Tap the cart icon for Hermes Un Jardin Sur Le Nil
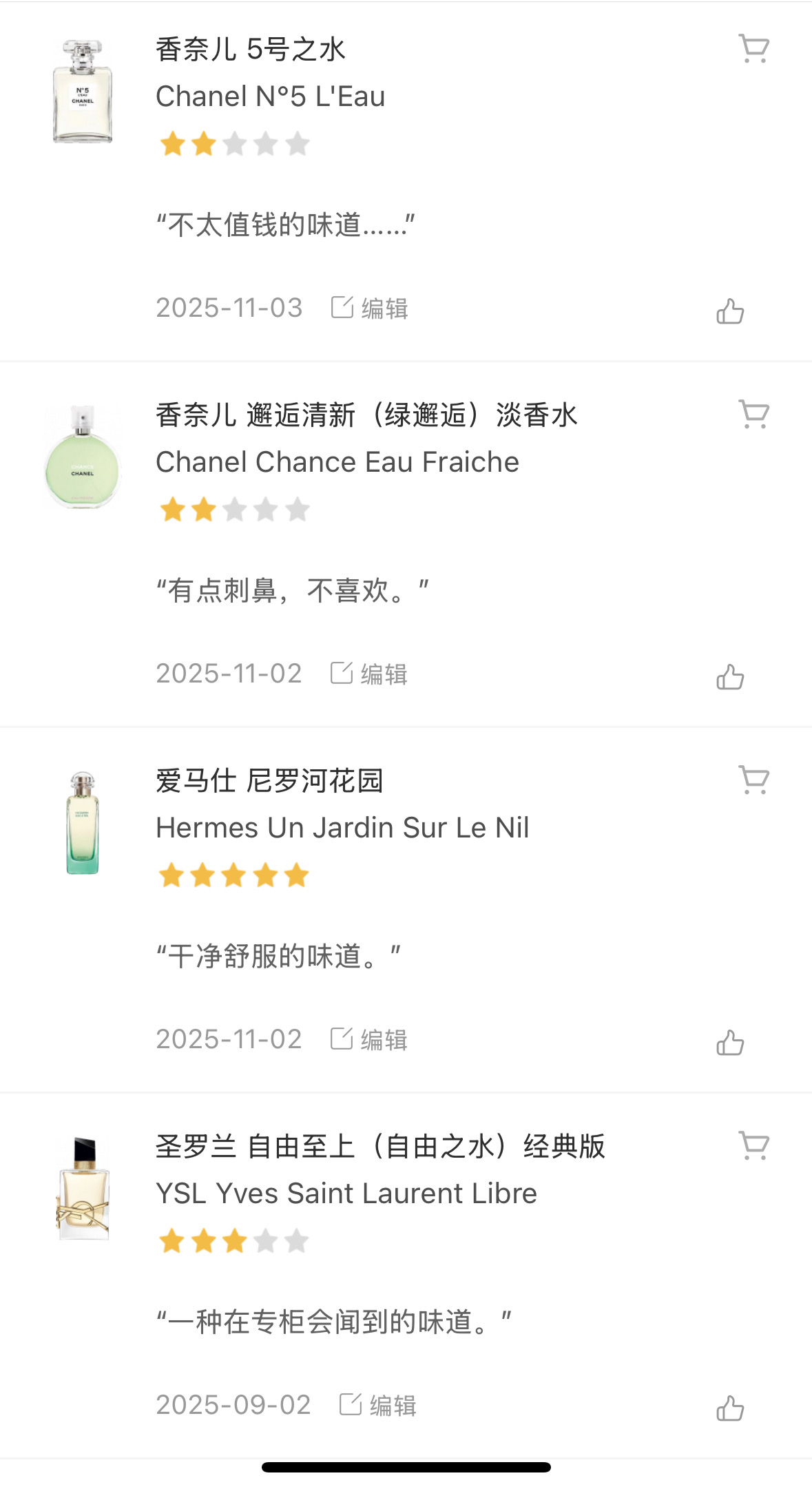Image resolution: width=812 pixels, height=1489 pixels. click(x=753, y=780)
